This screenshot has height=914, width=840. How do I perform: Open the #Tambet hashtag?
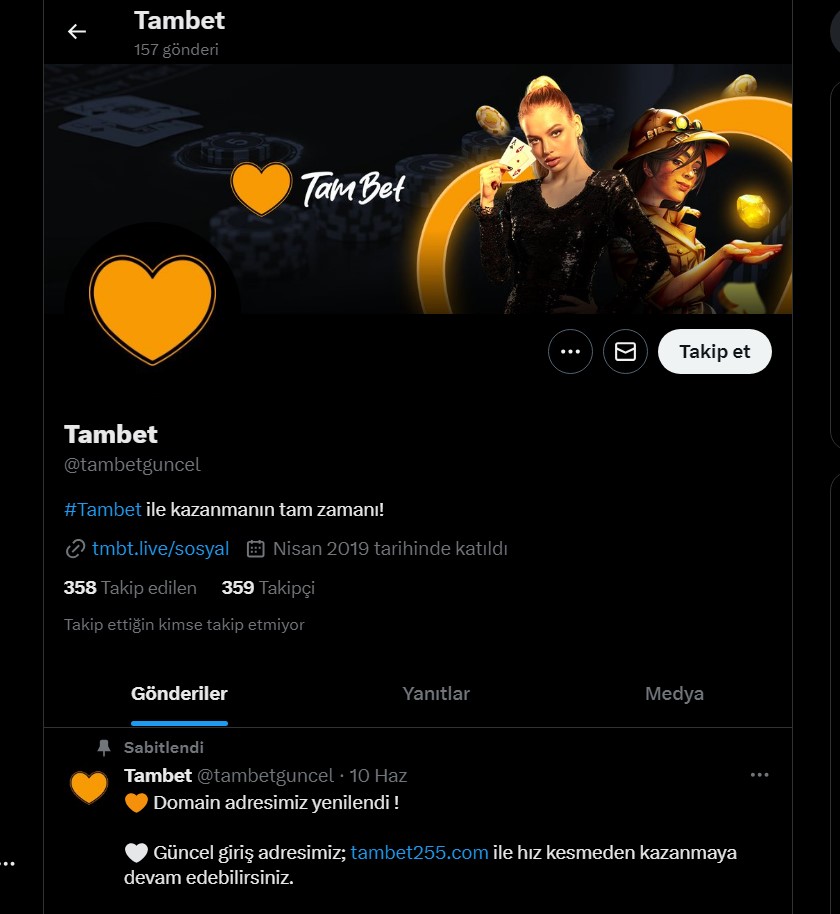103,510
